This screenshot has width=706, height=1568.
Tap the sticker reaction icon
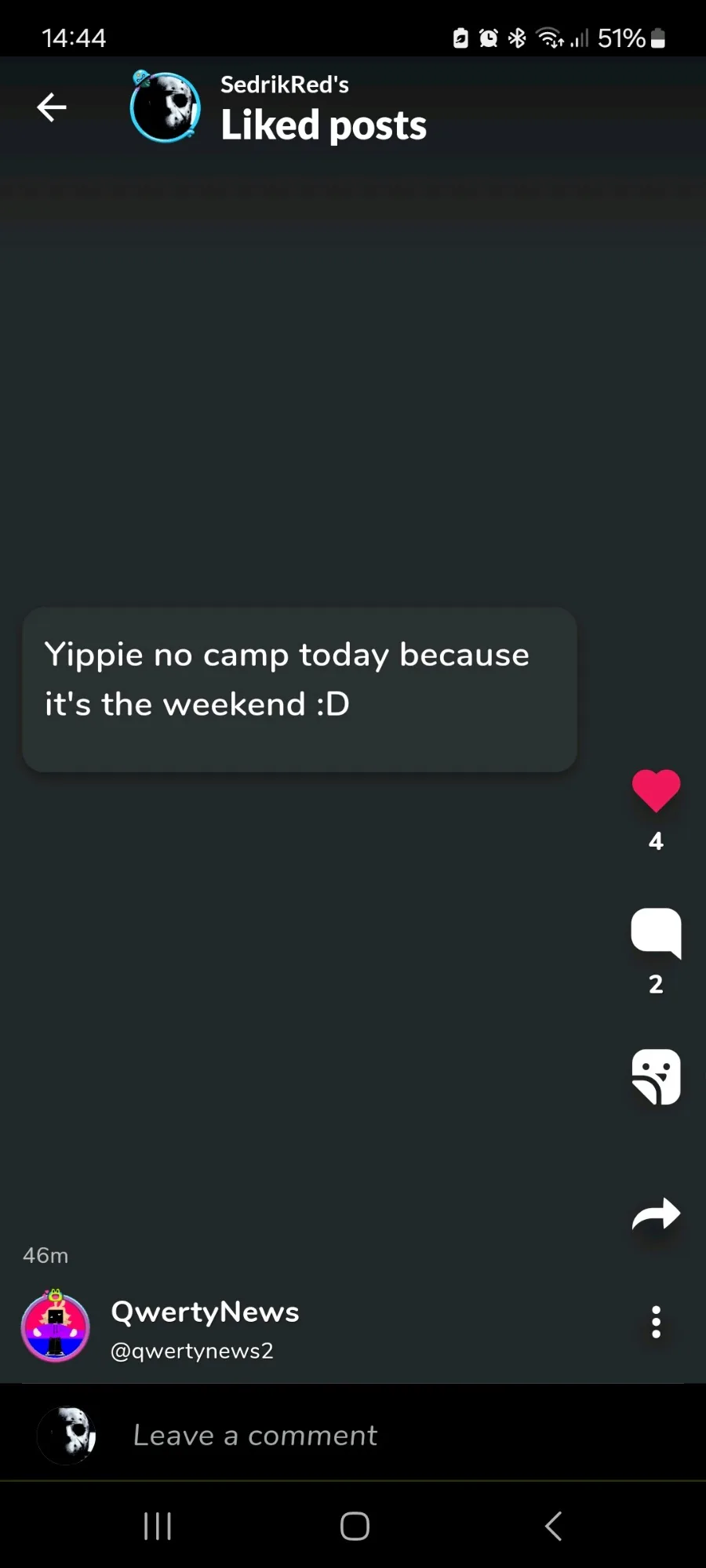[657, 1076]
